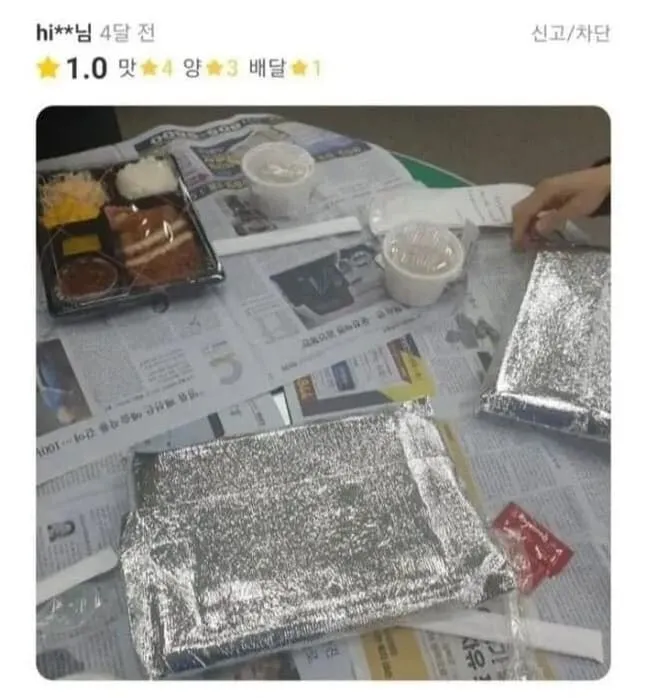Tap 신고/차단 to report this review

click(x=570, y=33)
